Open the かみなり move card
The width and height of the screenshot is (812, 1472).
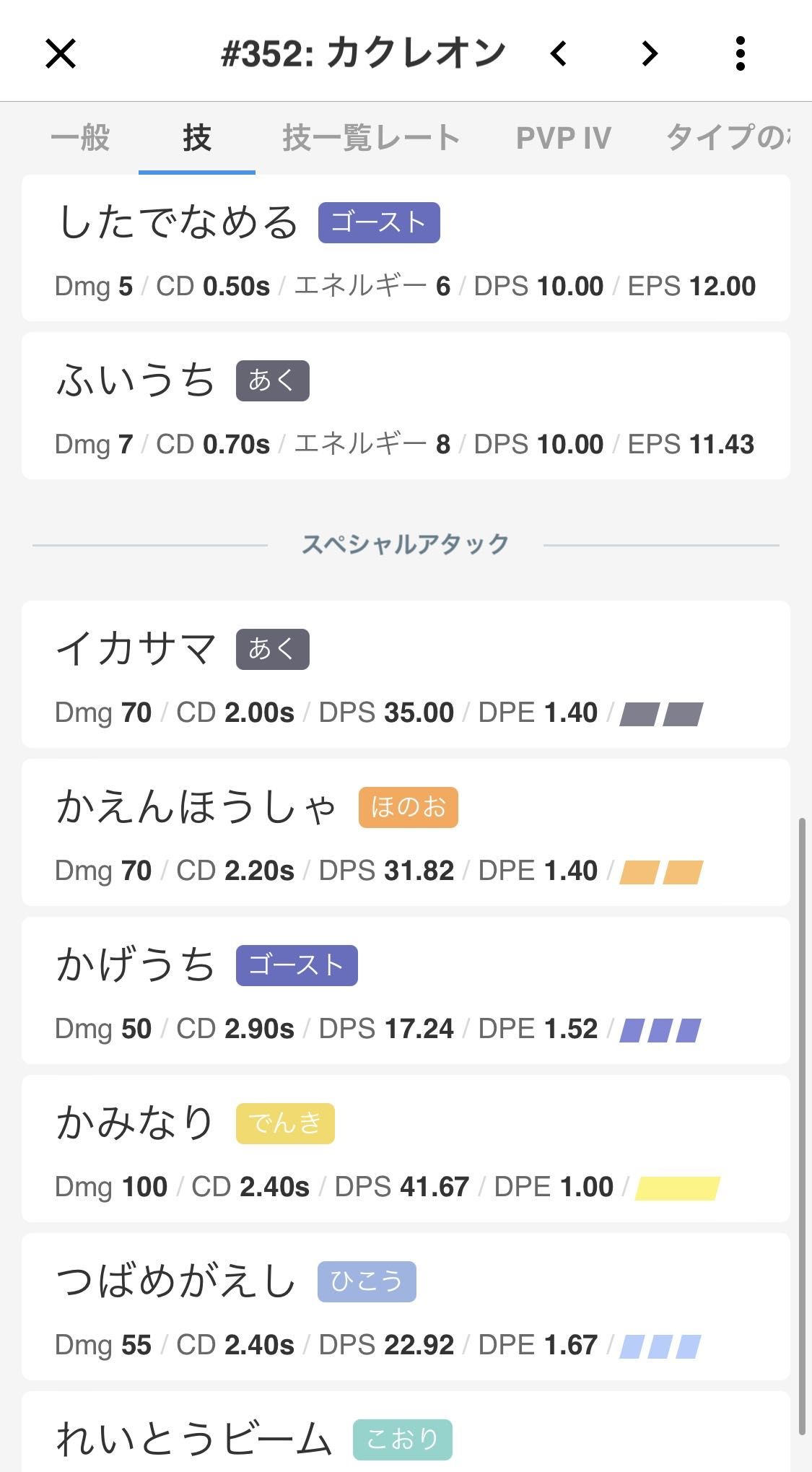406,1149
